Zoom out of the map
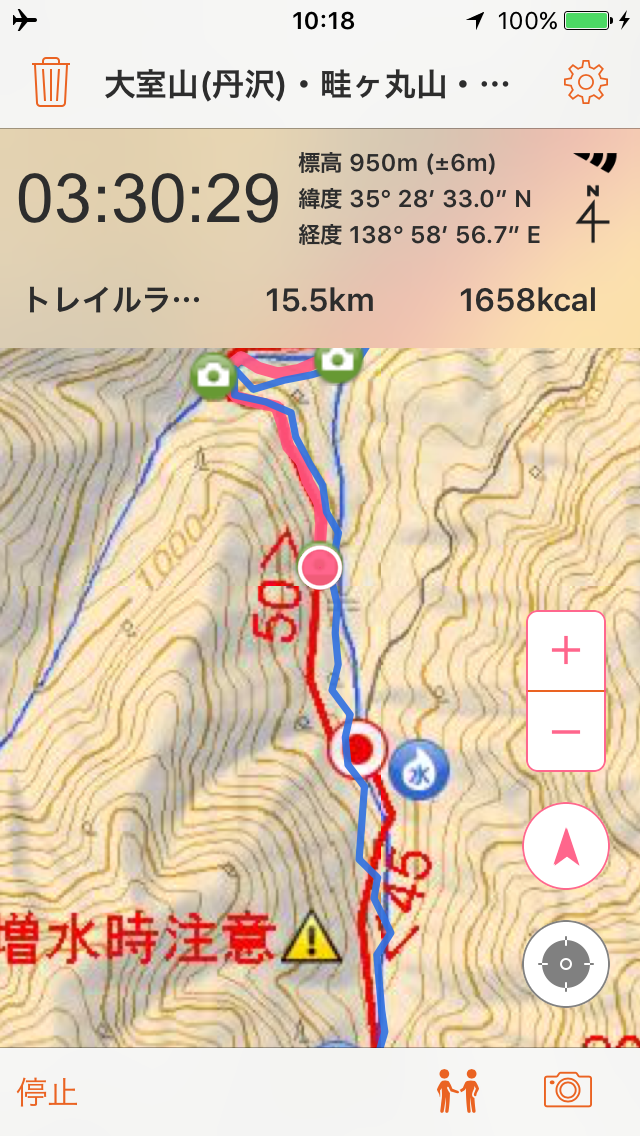This screenshot has width=640, height=1136. [x=566, y=731]
